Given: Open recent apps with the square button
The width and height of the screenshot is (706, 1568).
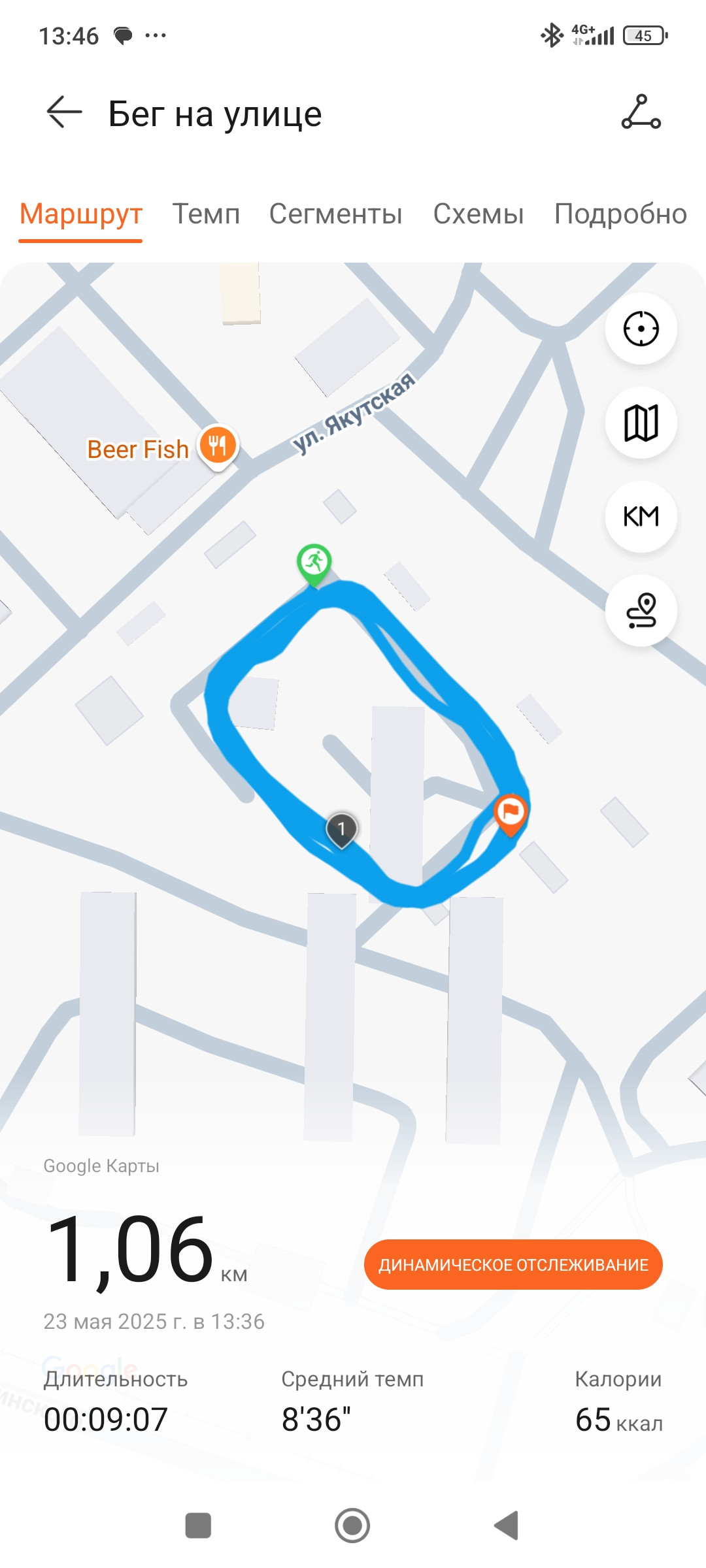Looking at the screenshot, I should [x=198, y=1526].
